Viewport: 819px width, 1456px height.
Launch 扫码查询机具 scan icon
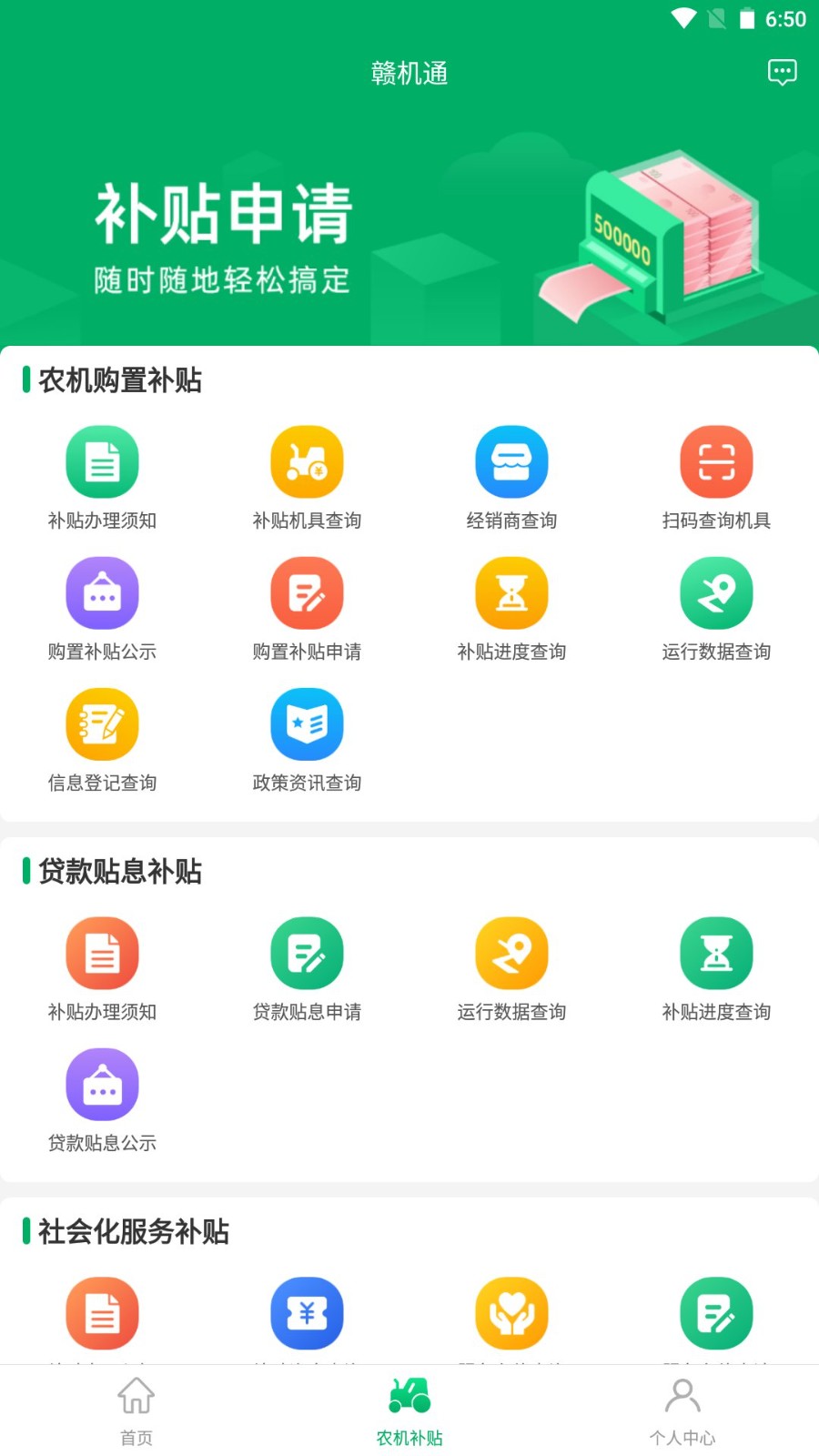[x=716, y=461]
